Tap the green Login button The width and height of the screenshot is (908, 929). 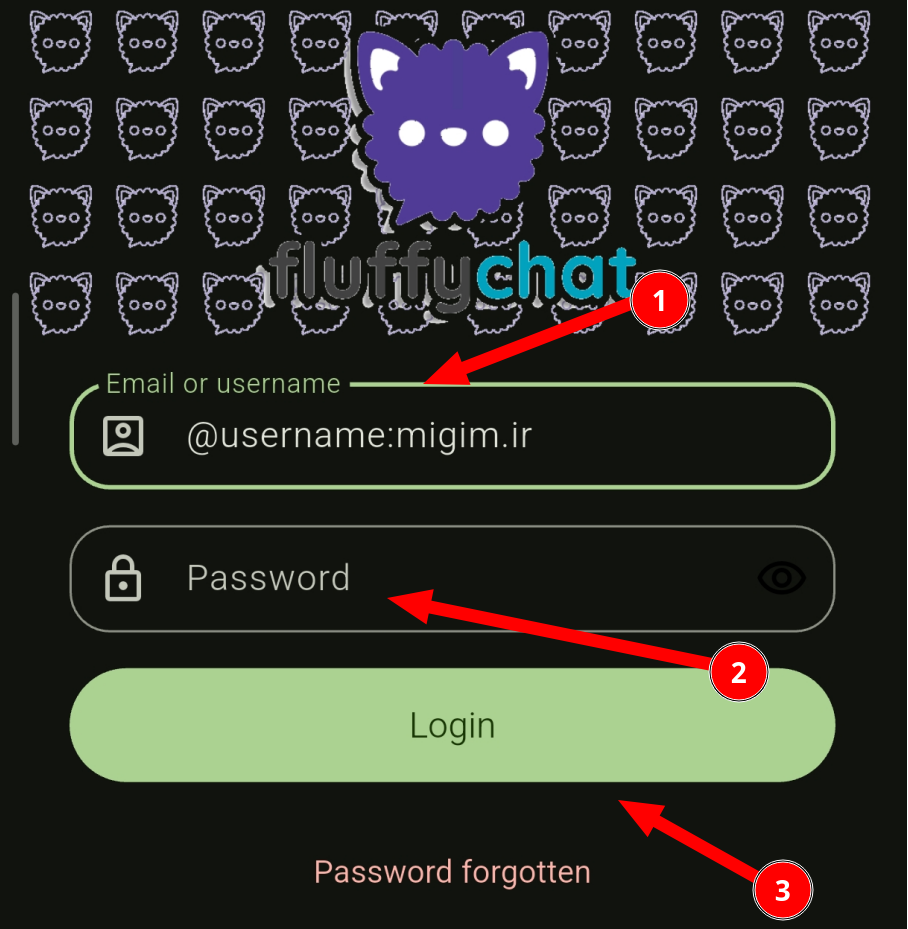click(452, 725)
